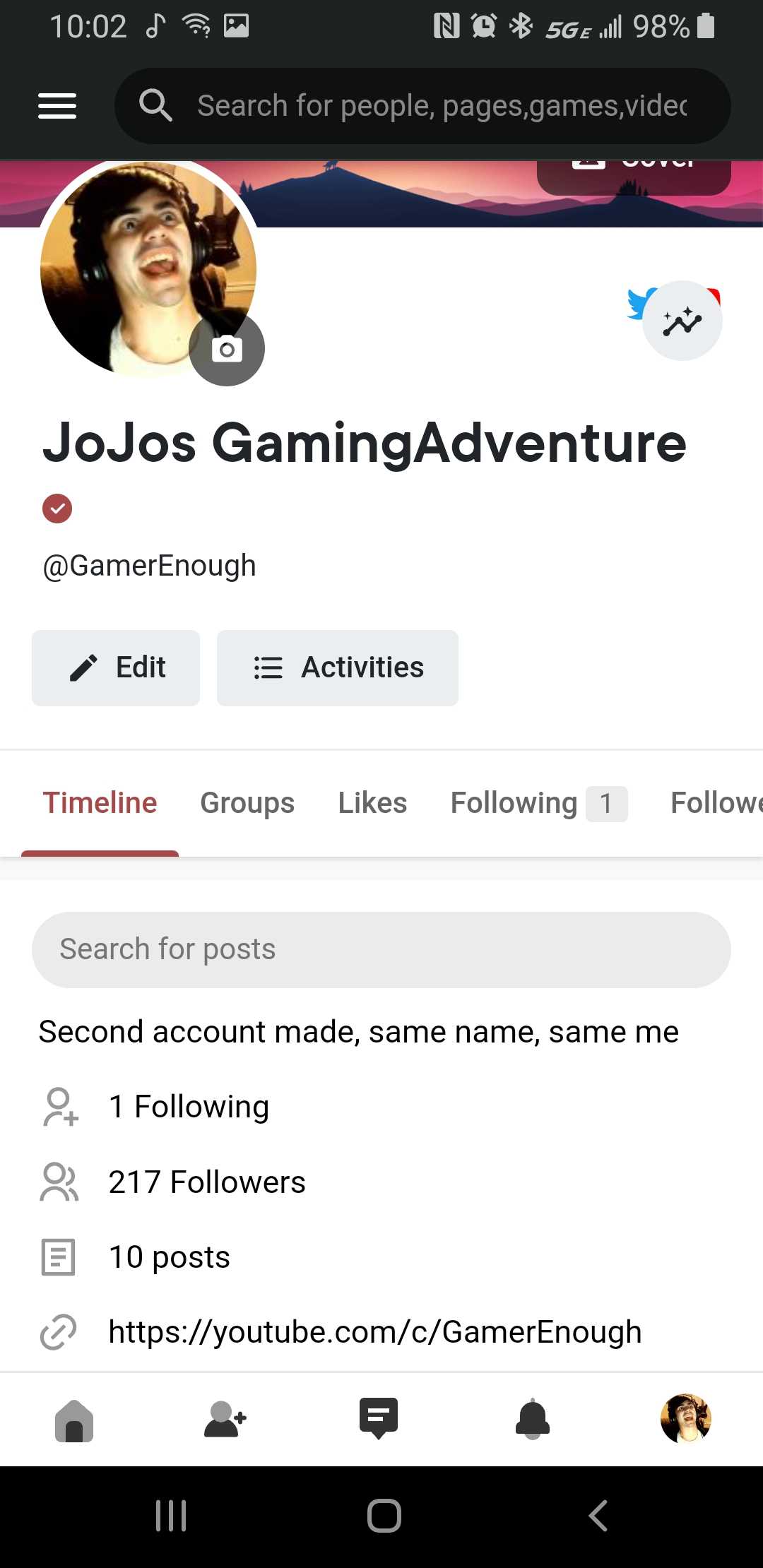Image resolution: width=763 pixels, height=1568 pixels.
Task: Go to home feed in bottom navigation
Action: coord(74,1420)
